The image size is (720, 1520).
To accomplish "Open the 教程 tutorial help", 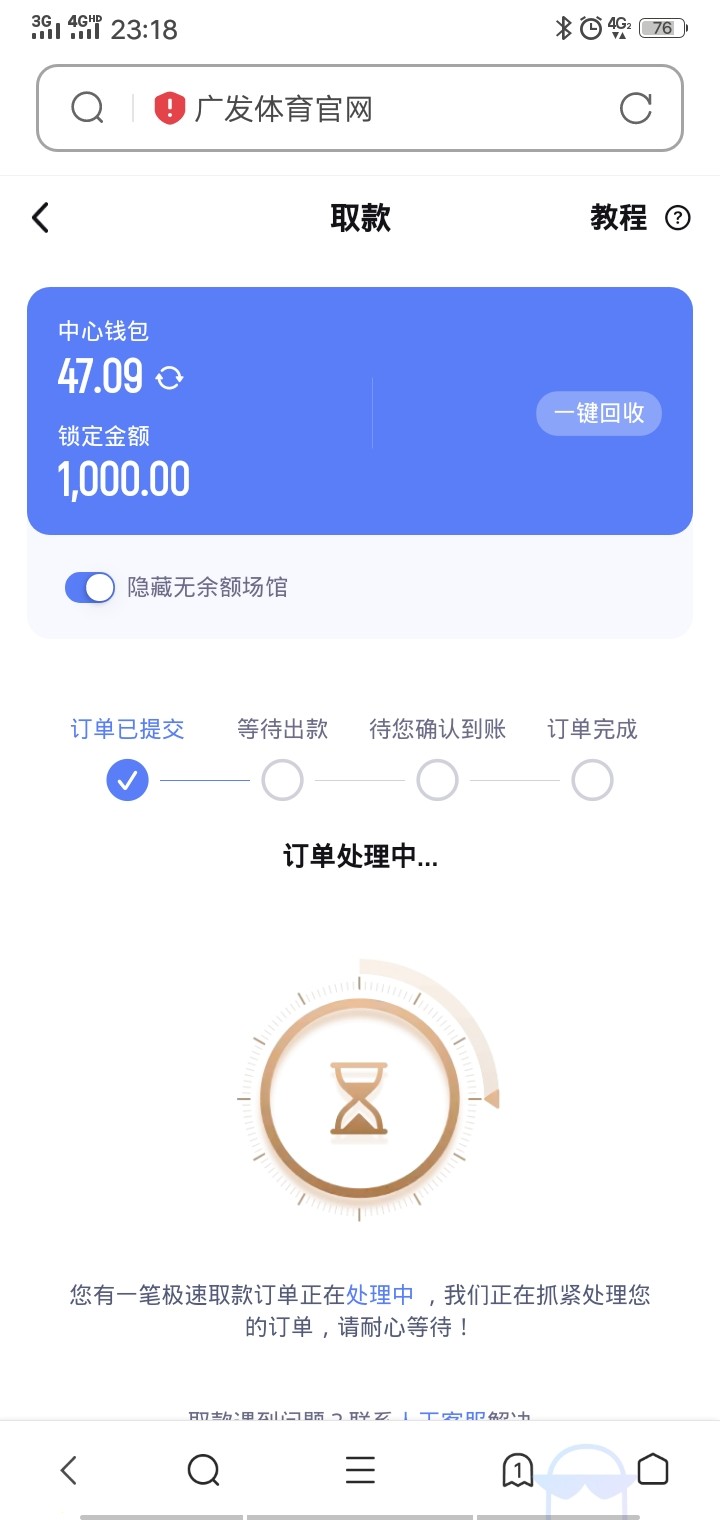I will 640,218.
